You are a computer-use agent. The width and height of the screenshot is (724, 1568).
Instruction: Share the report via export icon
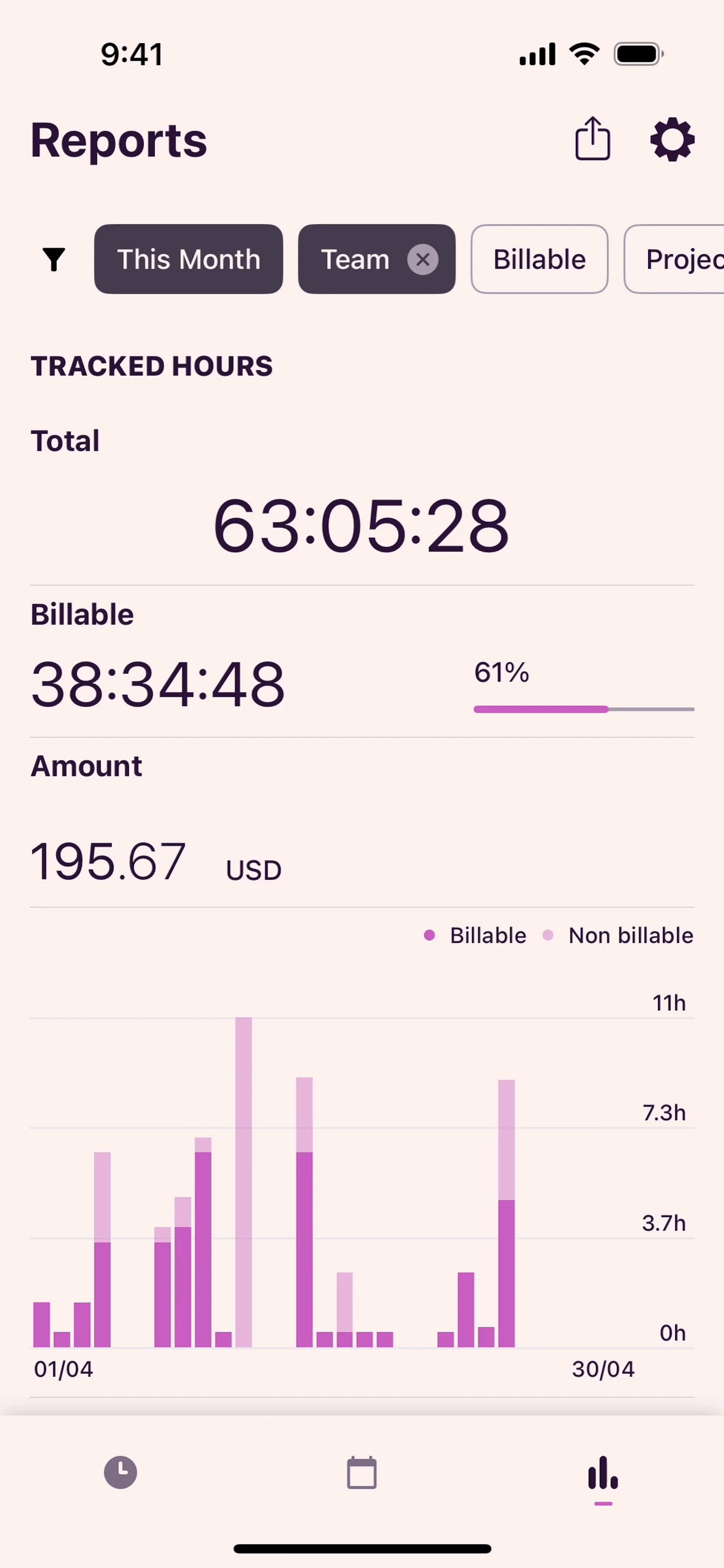coord(592,139)
